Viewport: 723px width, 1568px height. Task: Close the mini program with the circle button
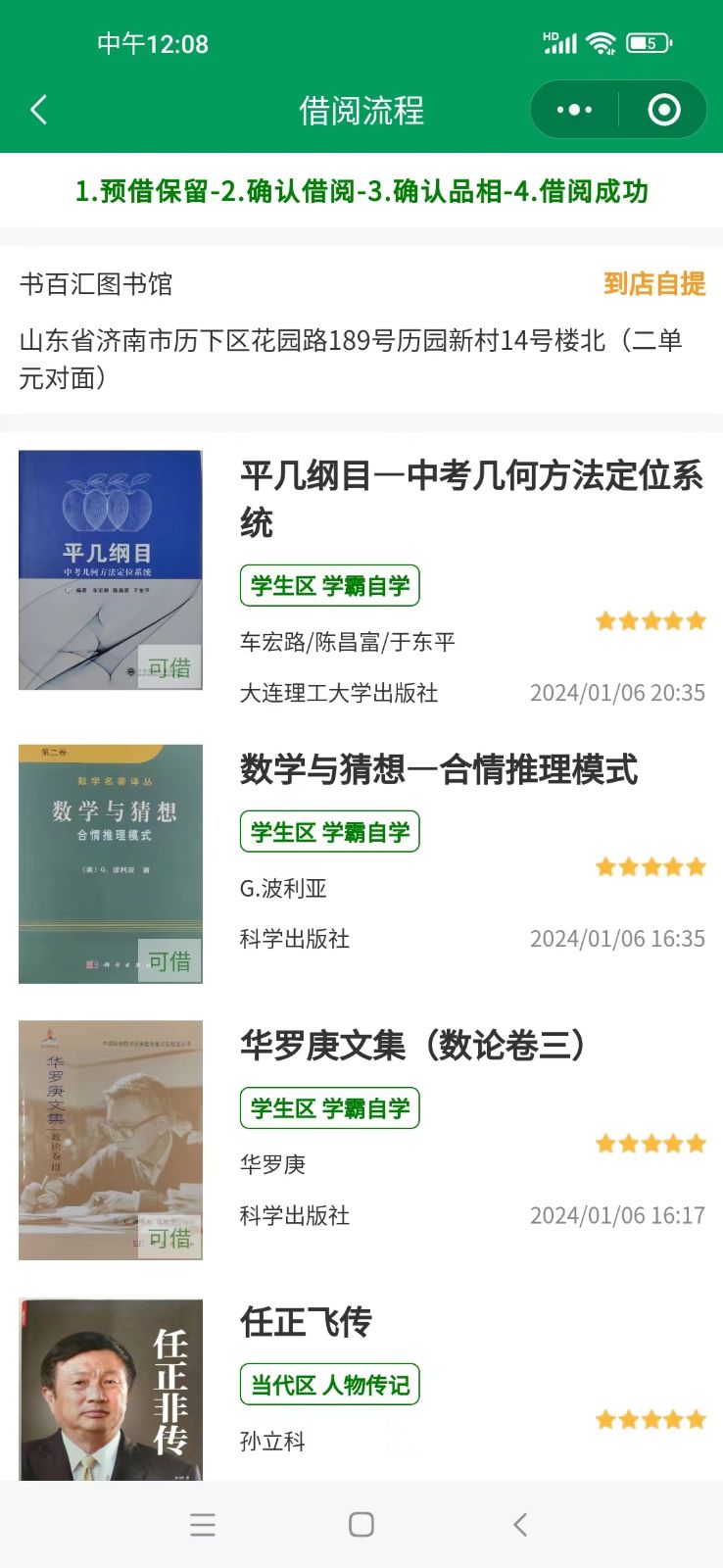(x=664, y=110)
